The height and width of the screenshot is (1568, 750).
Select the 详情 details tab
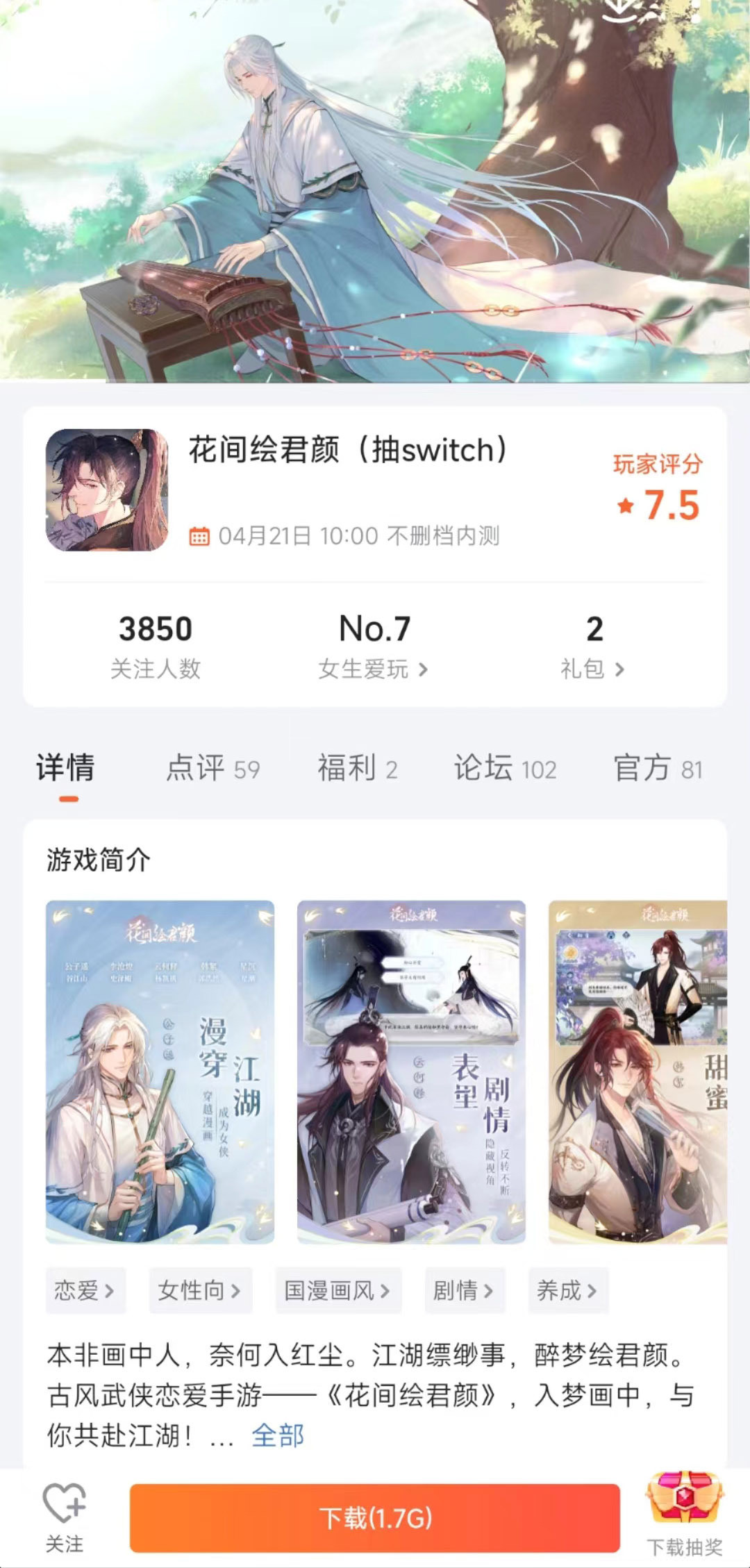point(65,768)
